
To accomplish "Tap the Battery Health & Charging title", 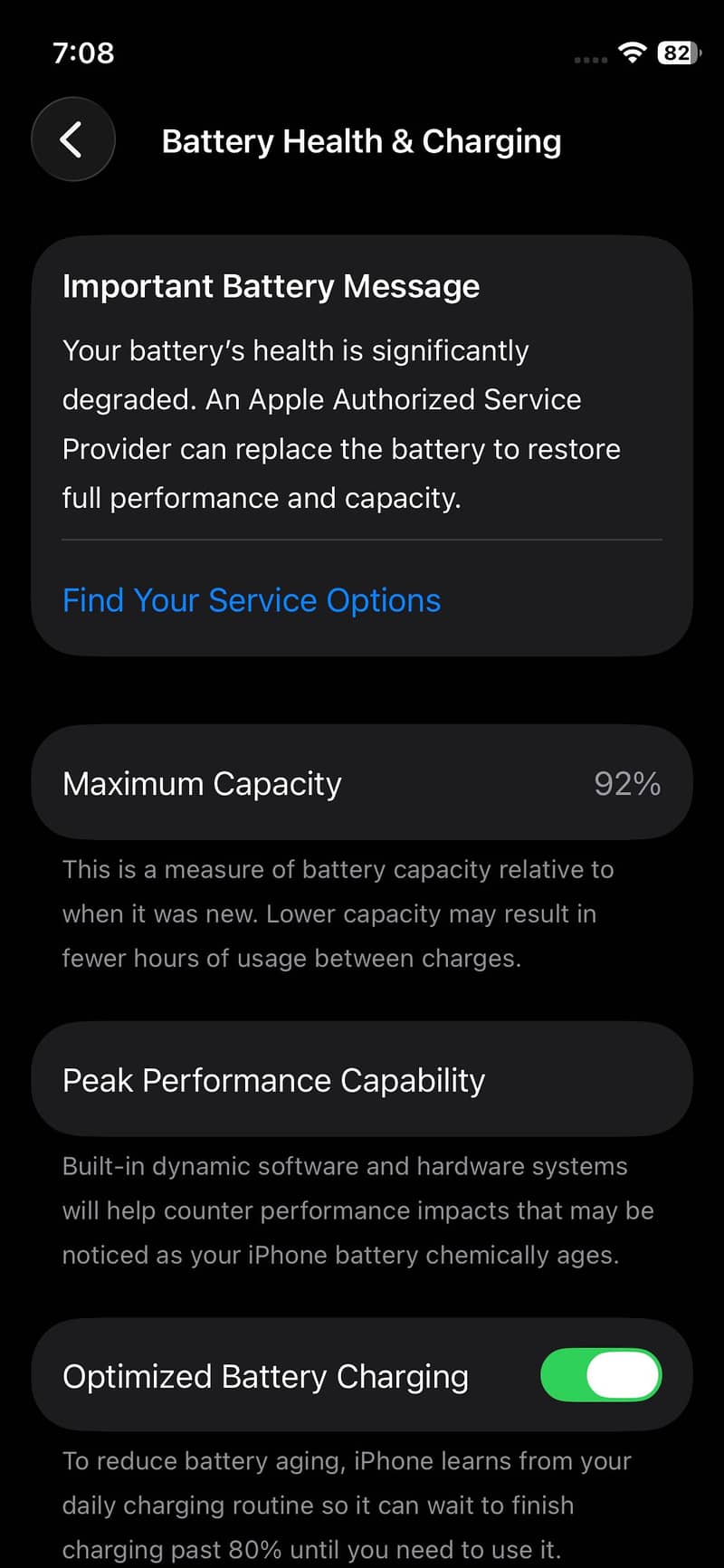I will [x=361, y=141].
